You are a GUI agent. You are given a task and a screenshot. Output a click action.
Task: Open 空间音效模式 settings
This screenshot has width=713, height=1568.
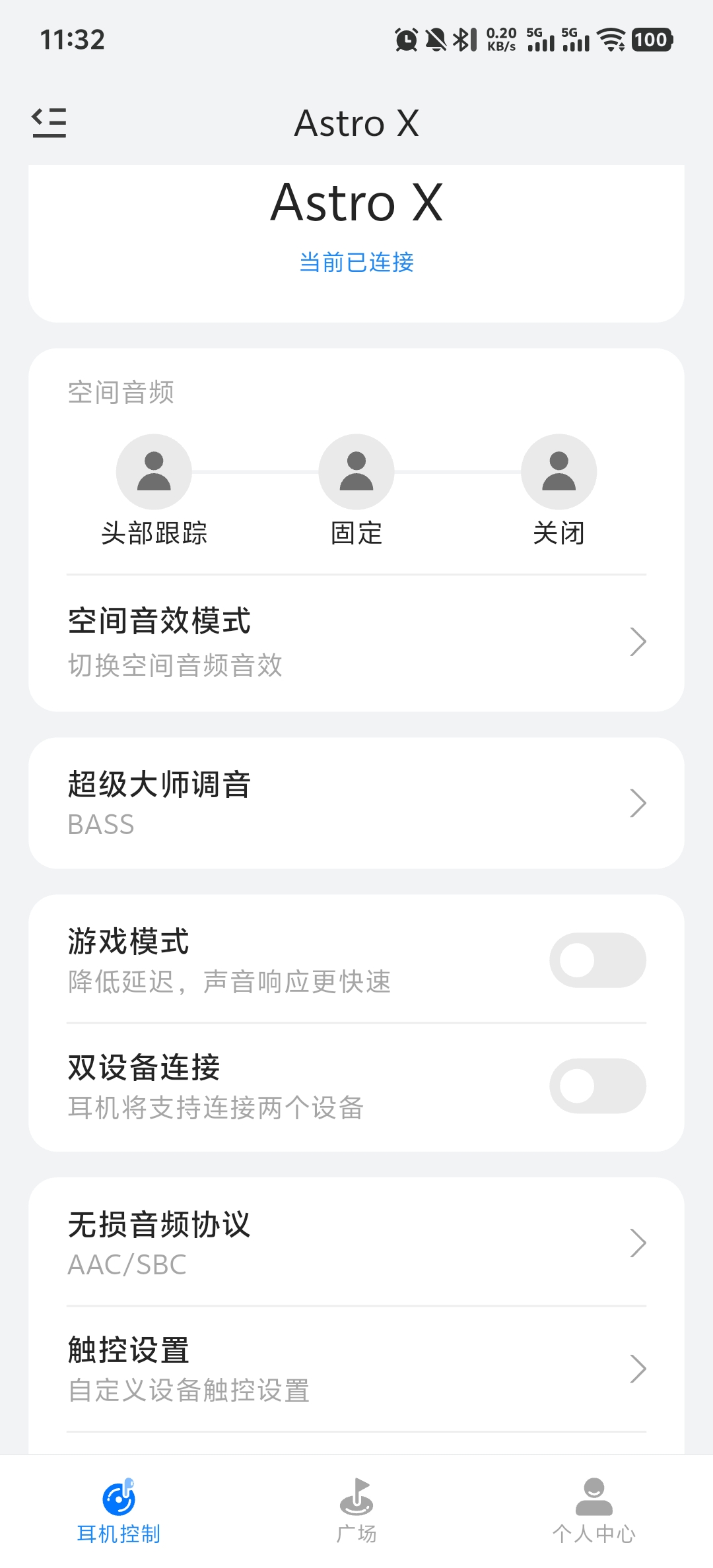point(356,641)
